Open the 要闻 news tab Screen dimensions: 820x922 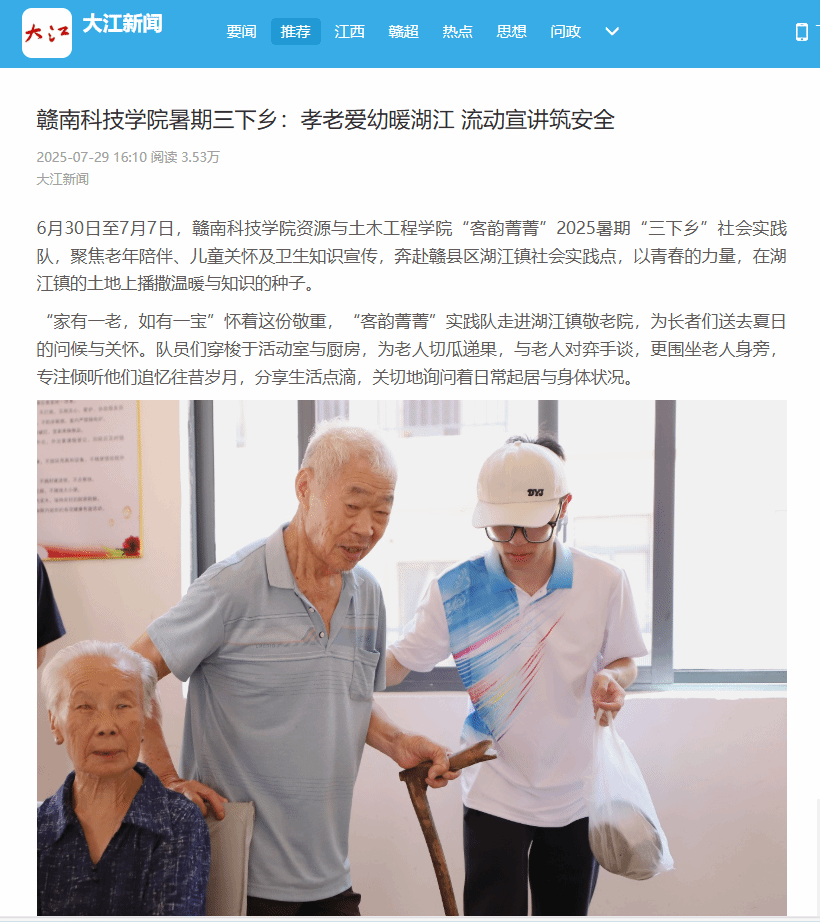point(241,32)
